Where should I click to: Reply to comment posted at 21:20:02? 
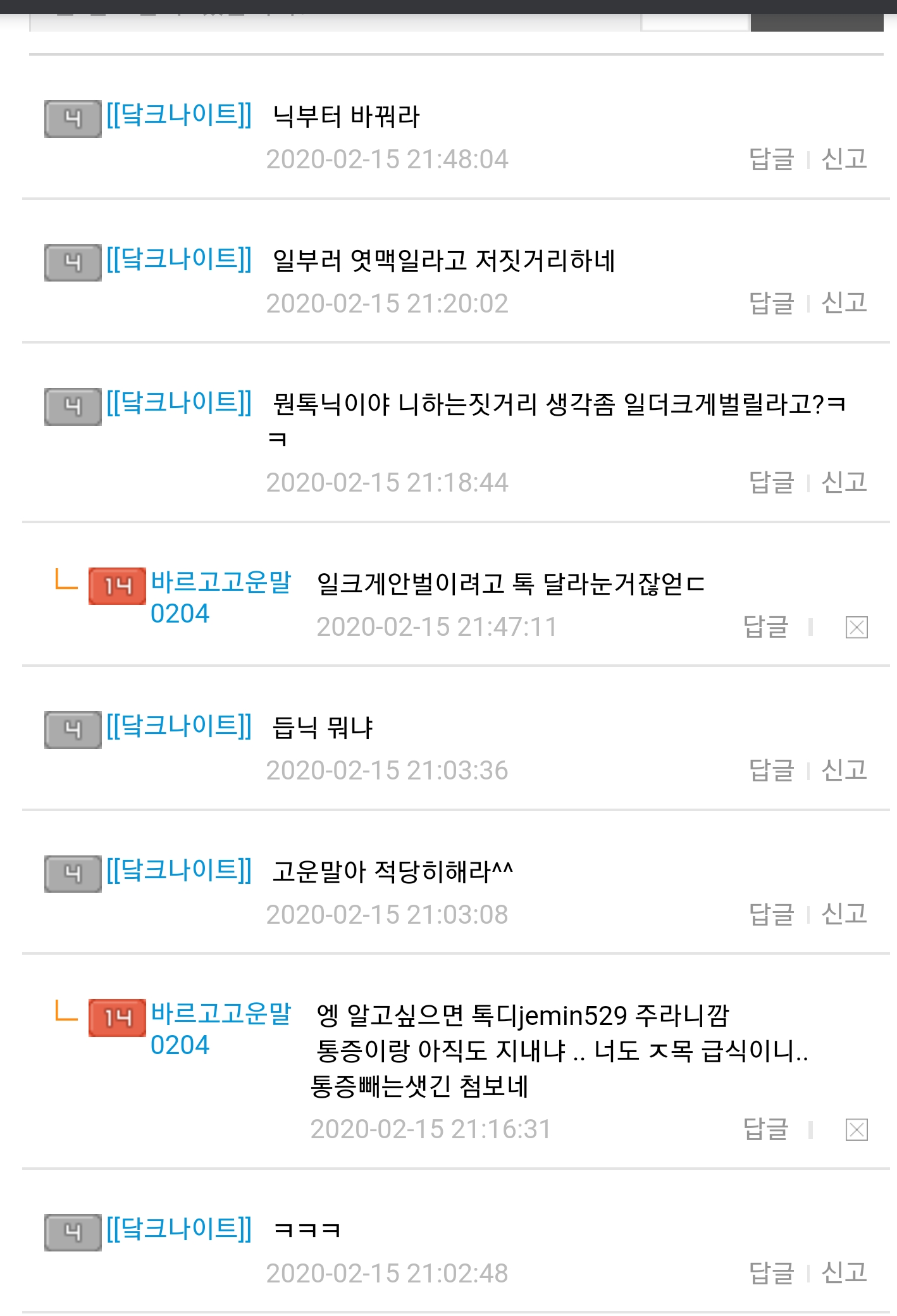click(771, 303)
